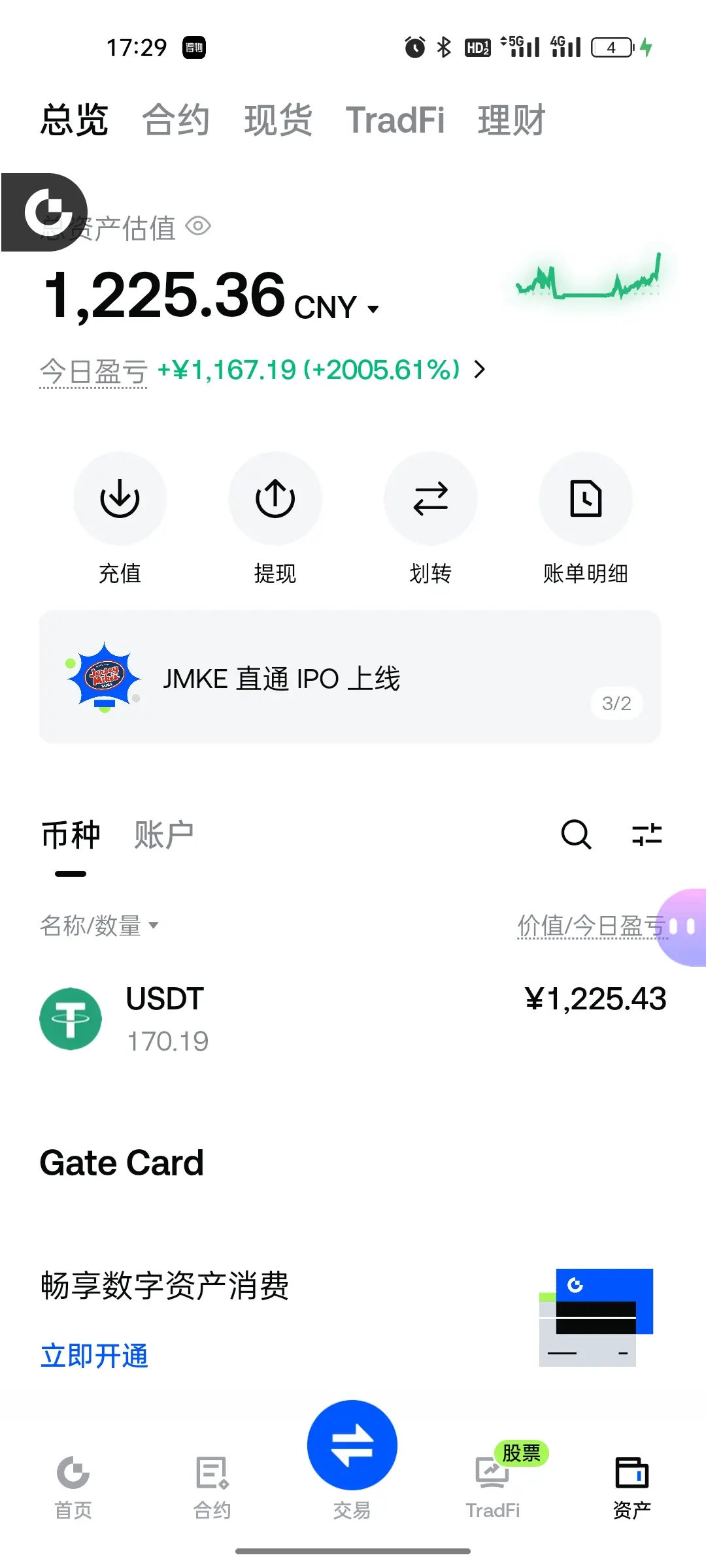The image size is (706, 1568).
Task: Hide asset value with the eye icon
Action: click(x=198, y=227)
